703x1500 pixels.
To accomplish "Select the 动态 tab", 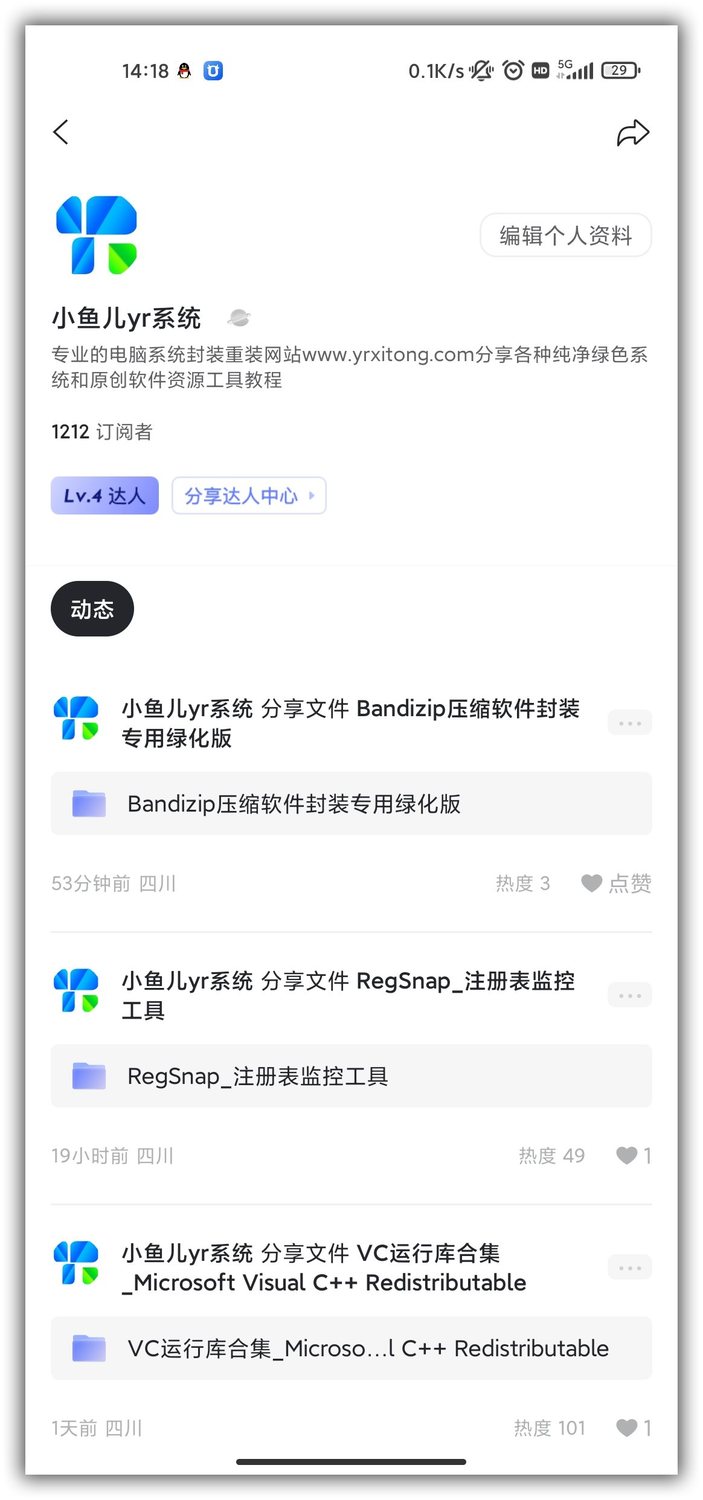I will click(x=92, y=609).
